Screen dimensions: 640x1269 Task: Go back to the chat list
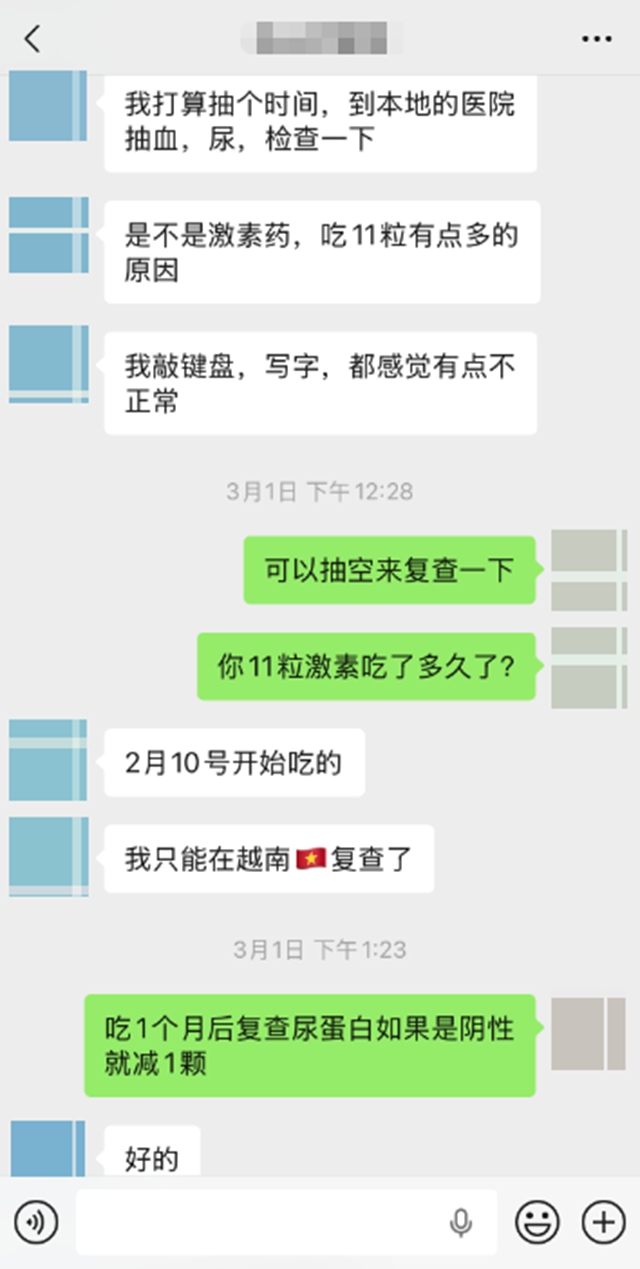coord(33,40)
